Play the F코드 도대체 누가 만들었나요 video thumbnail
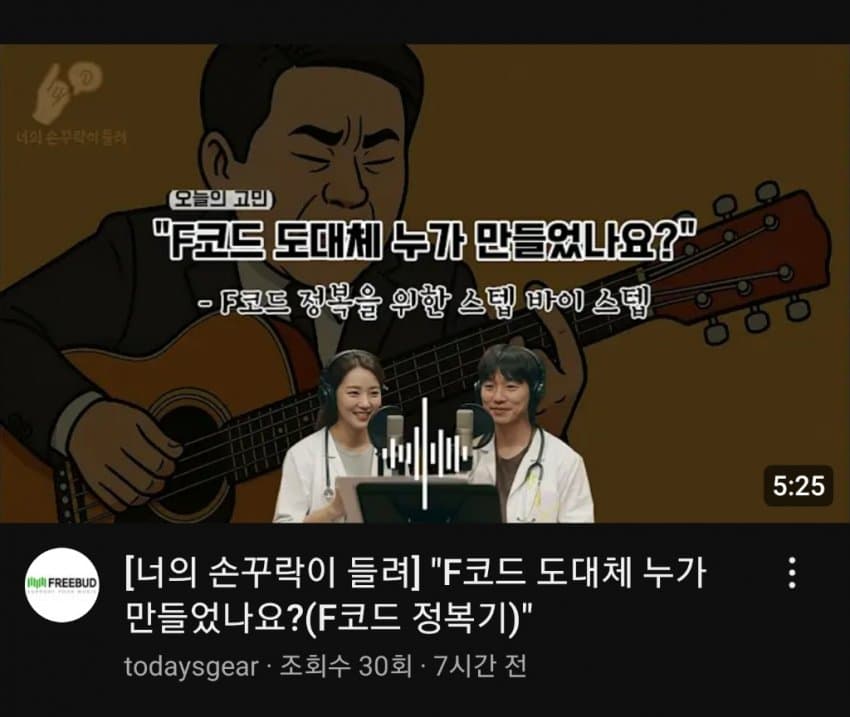Image resolution: width=850 pixels, height=717 pixels. [x=425, y=283]
